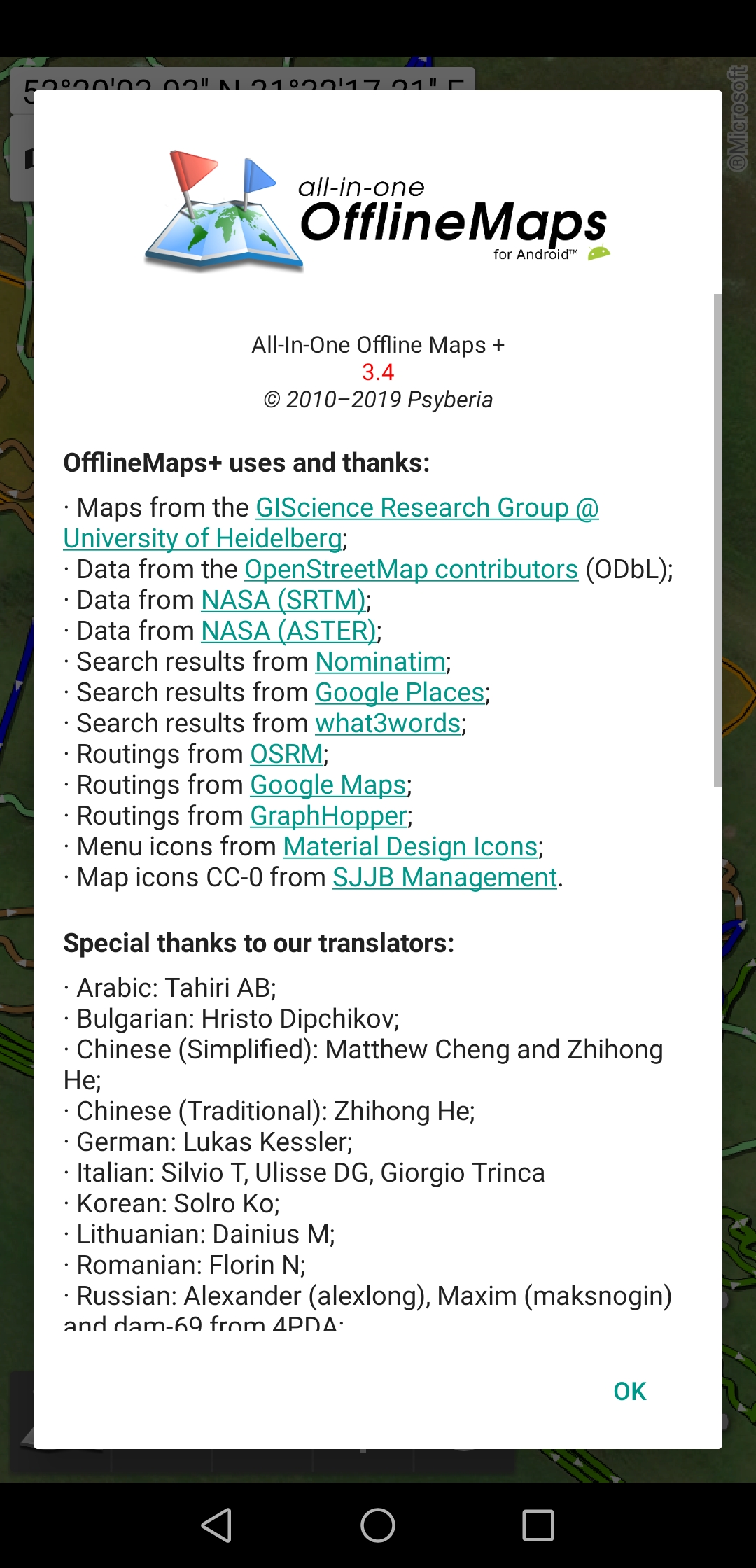Follow the NASA (ASTER) link
Viewport: 756px width, 1568px height.
click(288, 631)
